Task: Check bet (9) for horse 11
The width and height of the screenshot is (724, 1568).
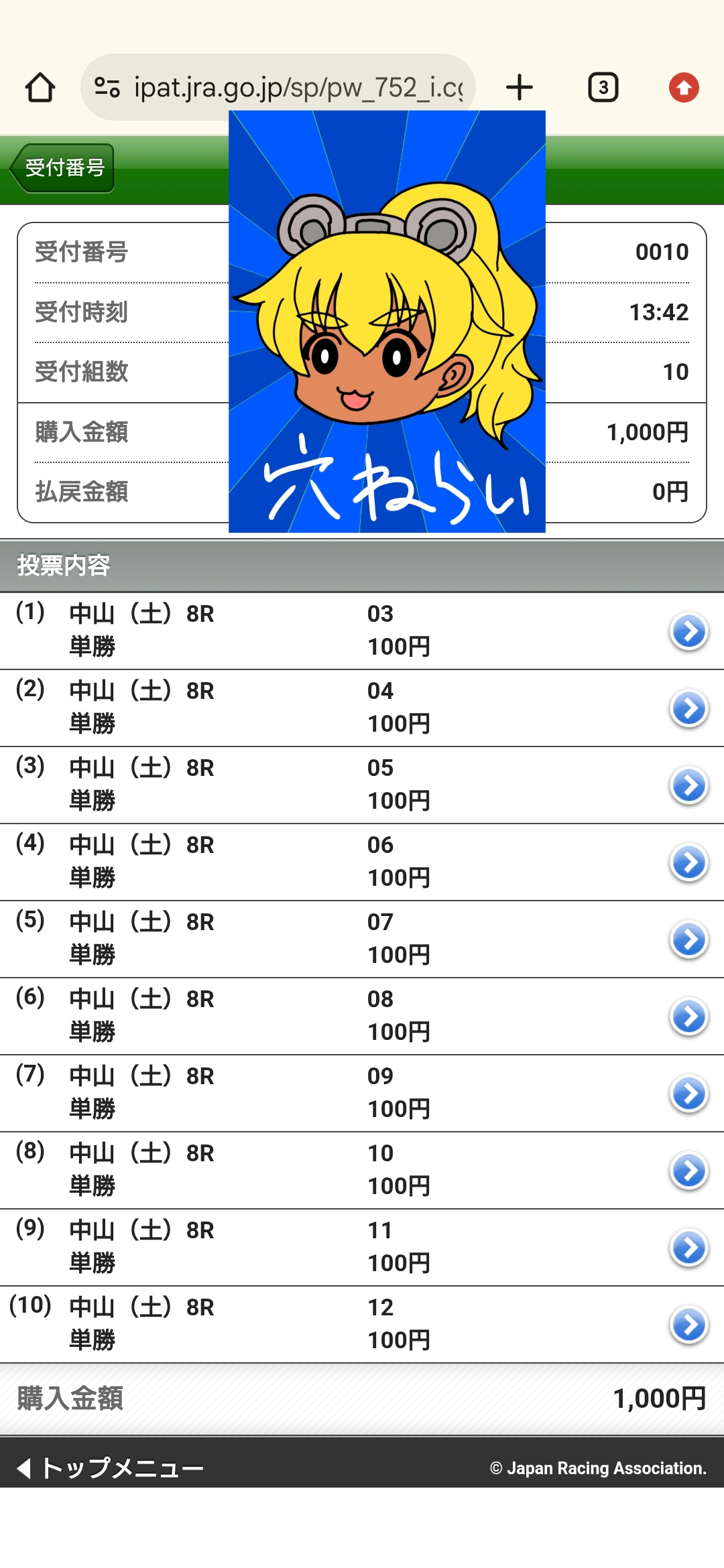Action: point(688,1248)
